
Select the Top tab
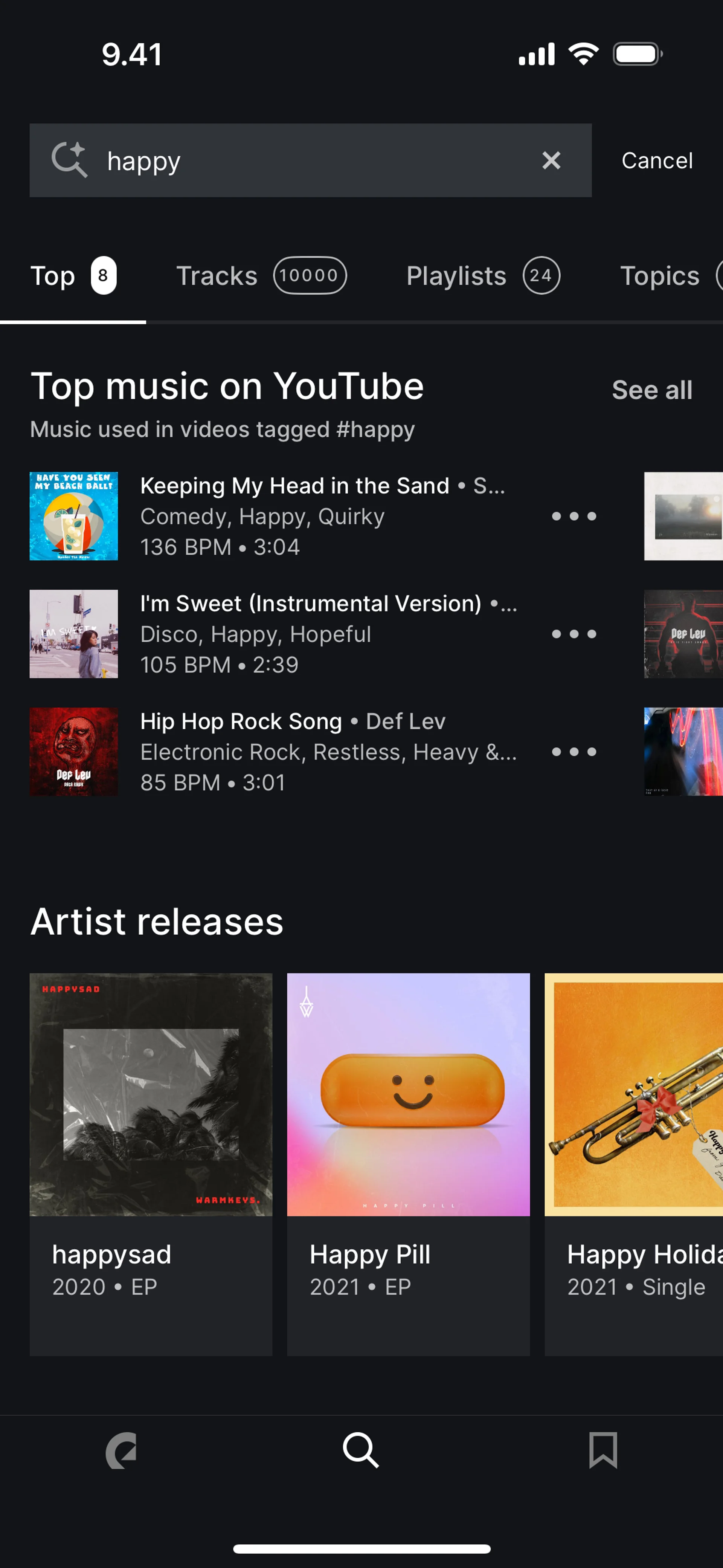72,276
